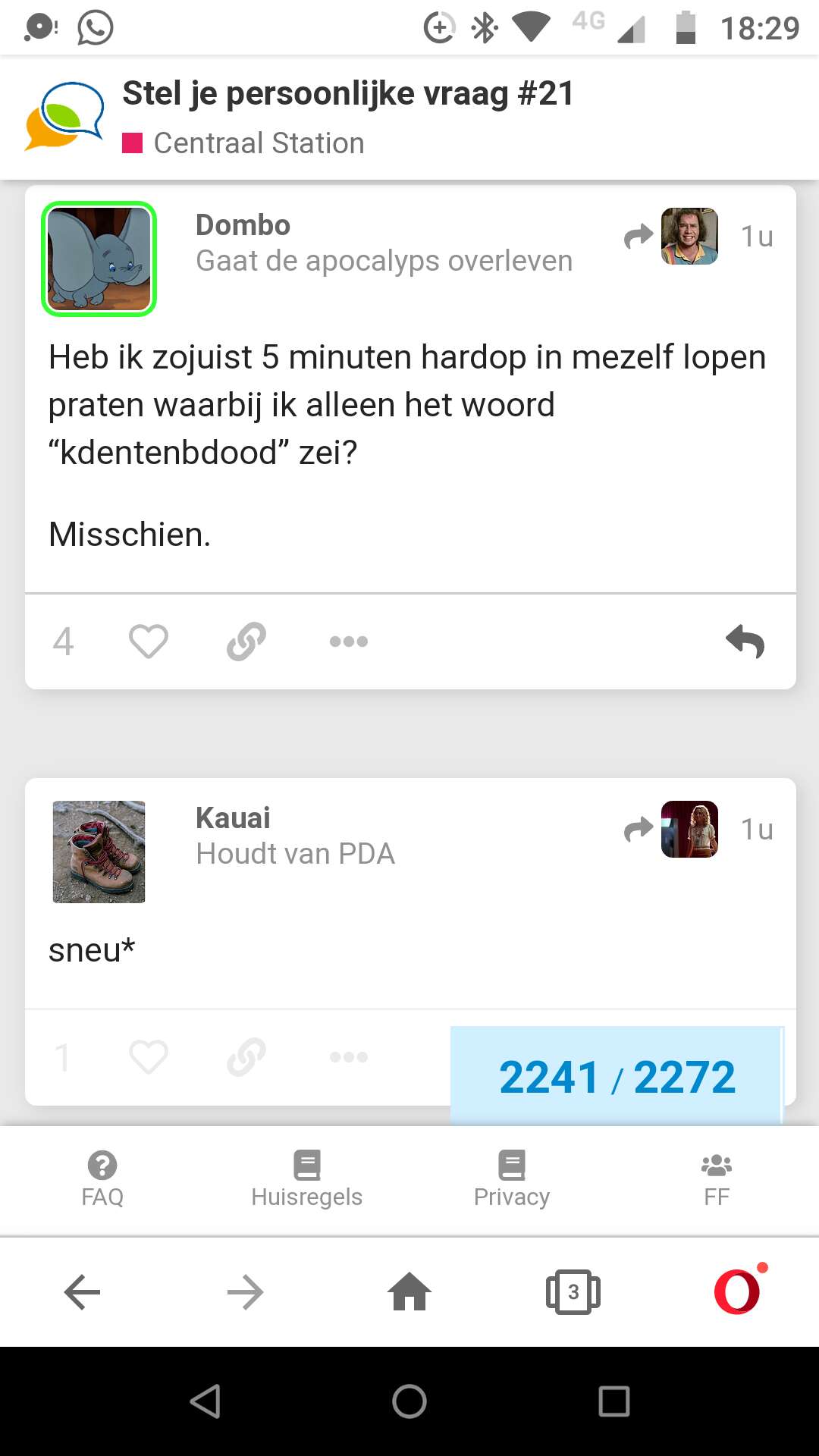Open Dombo's elephant avatar profile
This screenshot has height=1456, width=819.
(x=99, y=259)
